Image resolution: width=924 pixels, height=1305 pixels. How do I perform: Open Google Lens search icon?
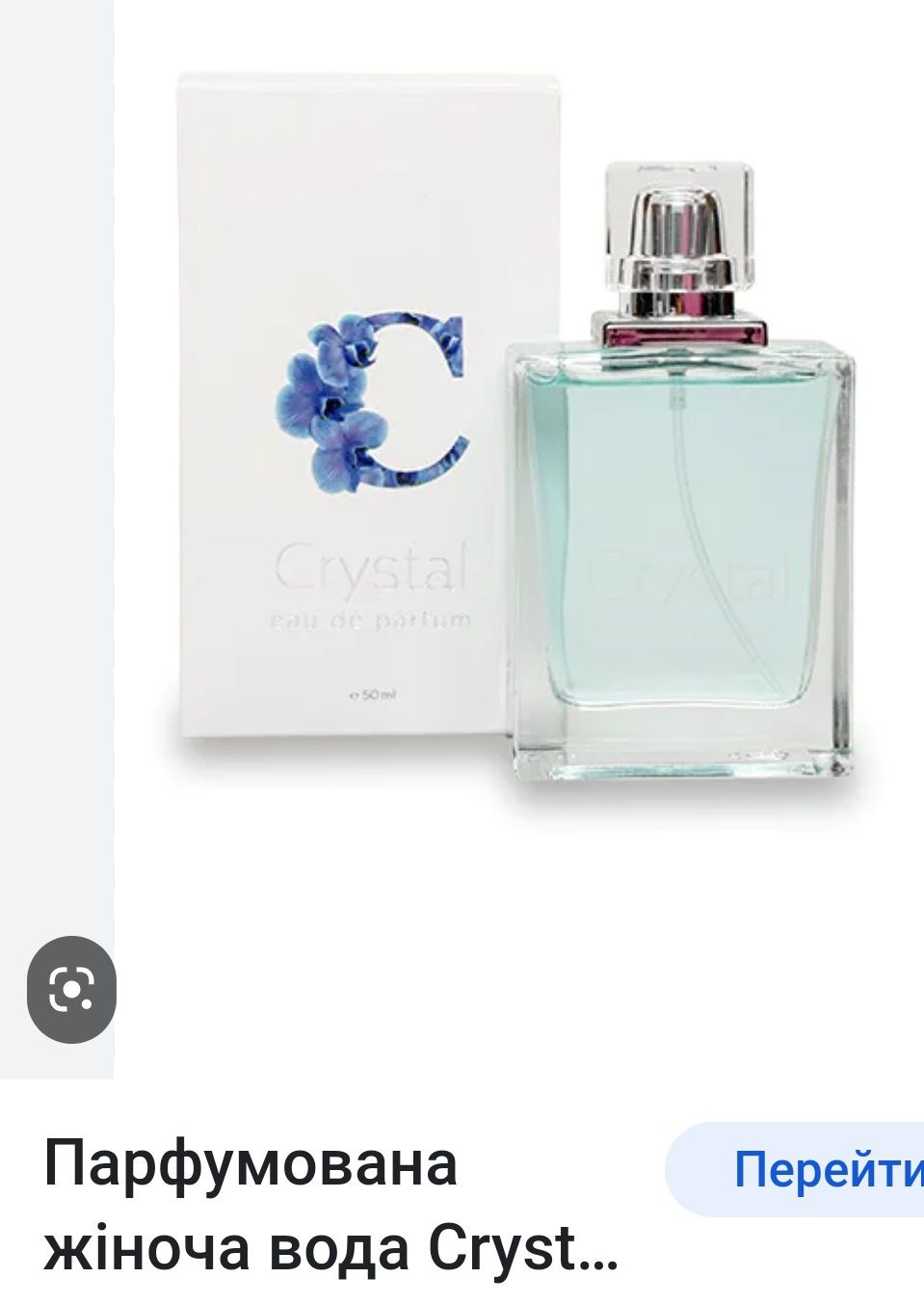click(x=71, y=989)
